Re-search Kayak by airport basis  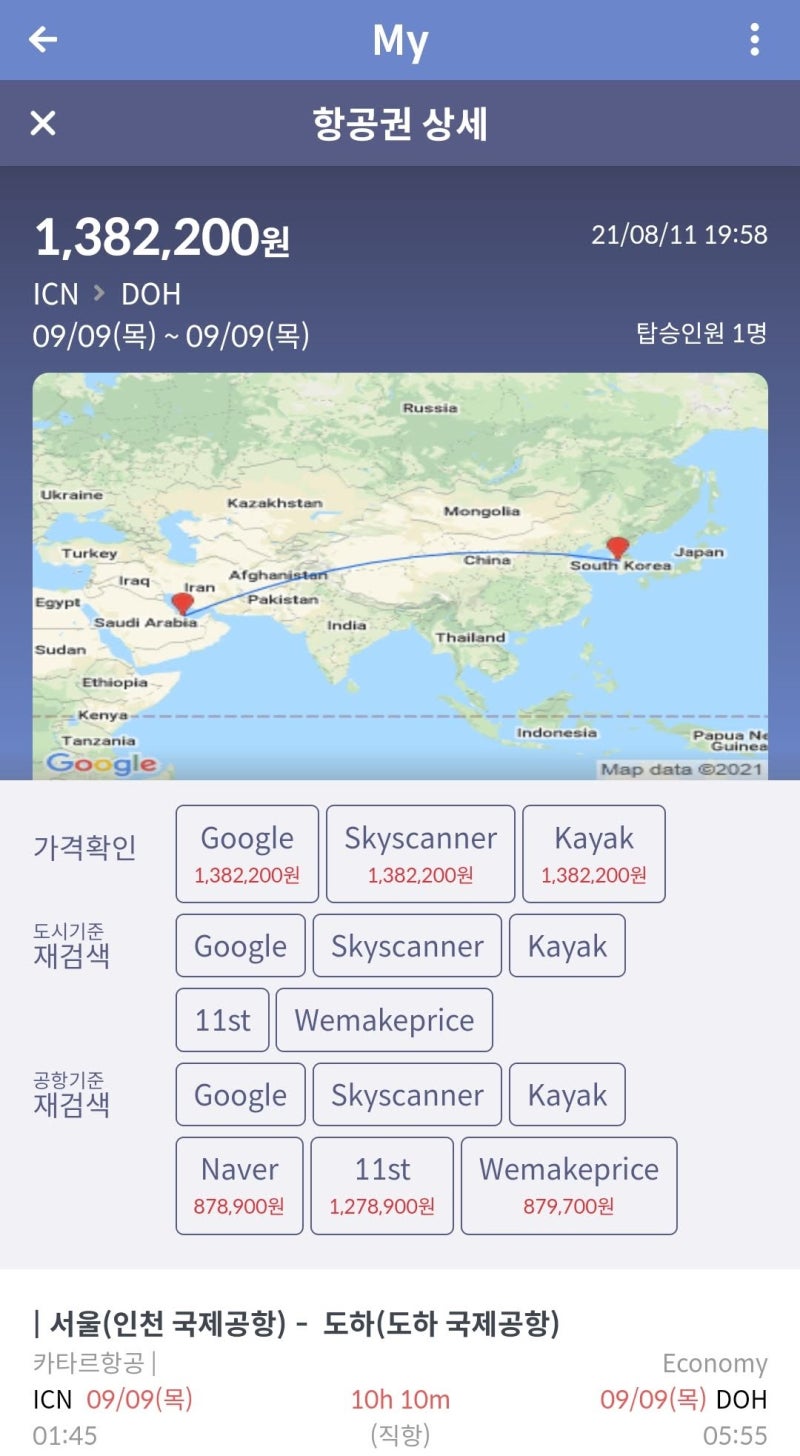click(x=567, y=1095)
